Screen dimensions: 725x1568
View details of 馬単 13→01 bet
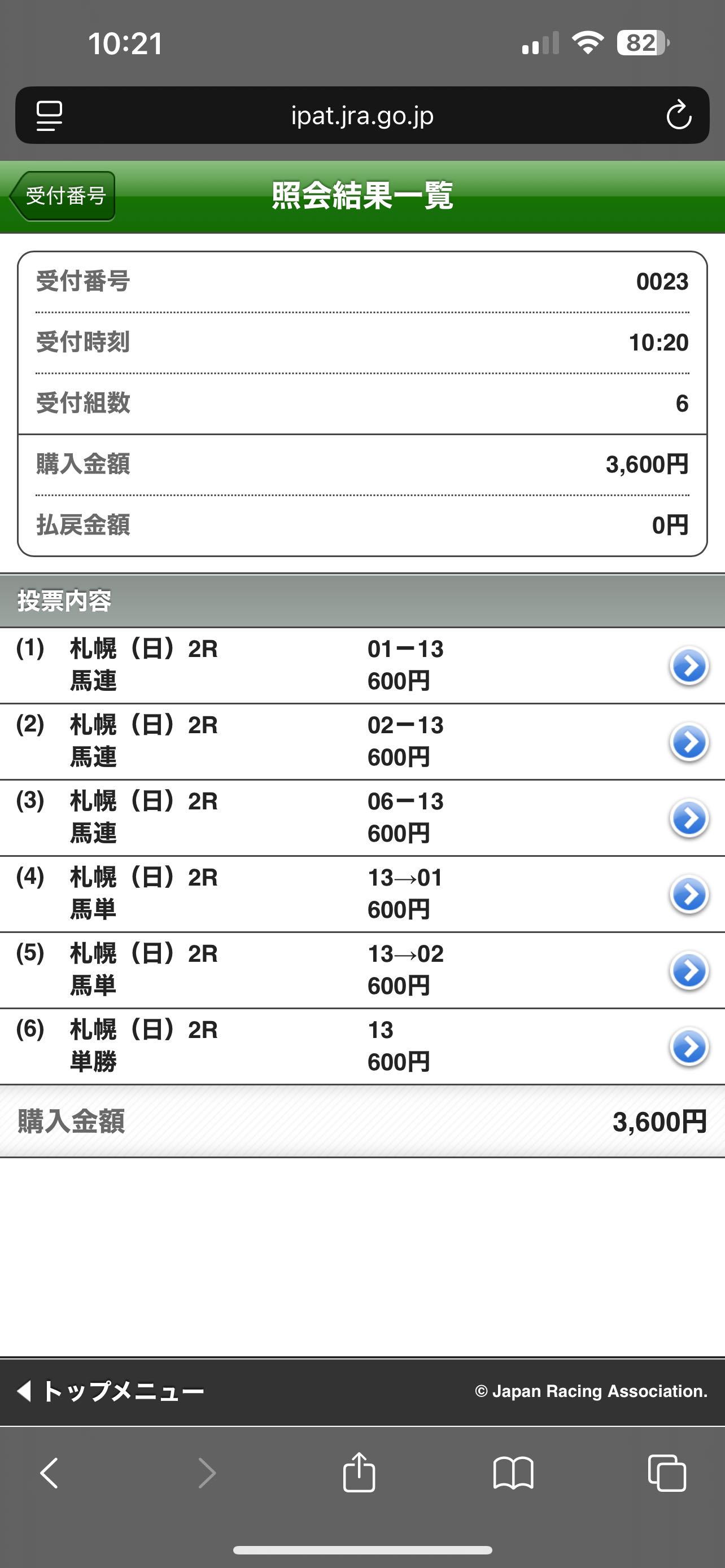[x=688, y=895]
